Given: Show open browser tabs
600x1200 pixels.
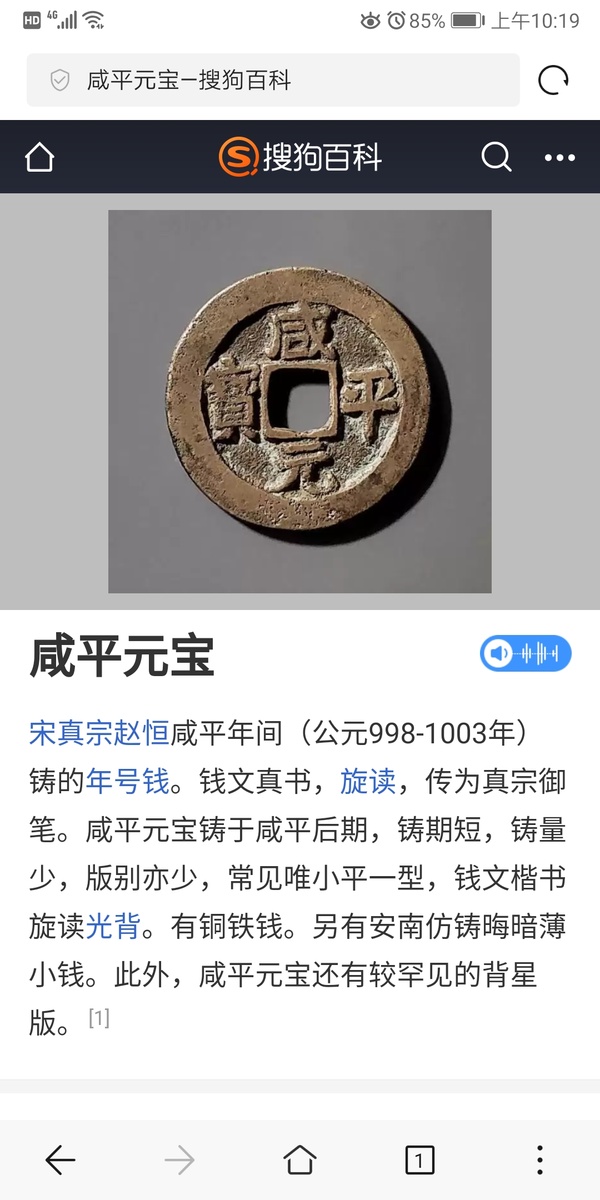Looking at the screenshot, I should [420, 1159].
